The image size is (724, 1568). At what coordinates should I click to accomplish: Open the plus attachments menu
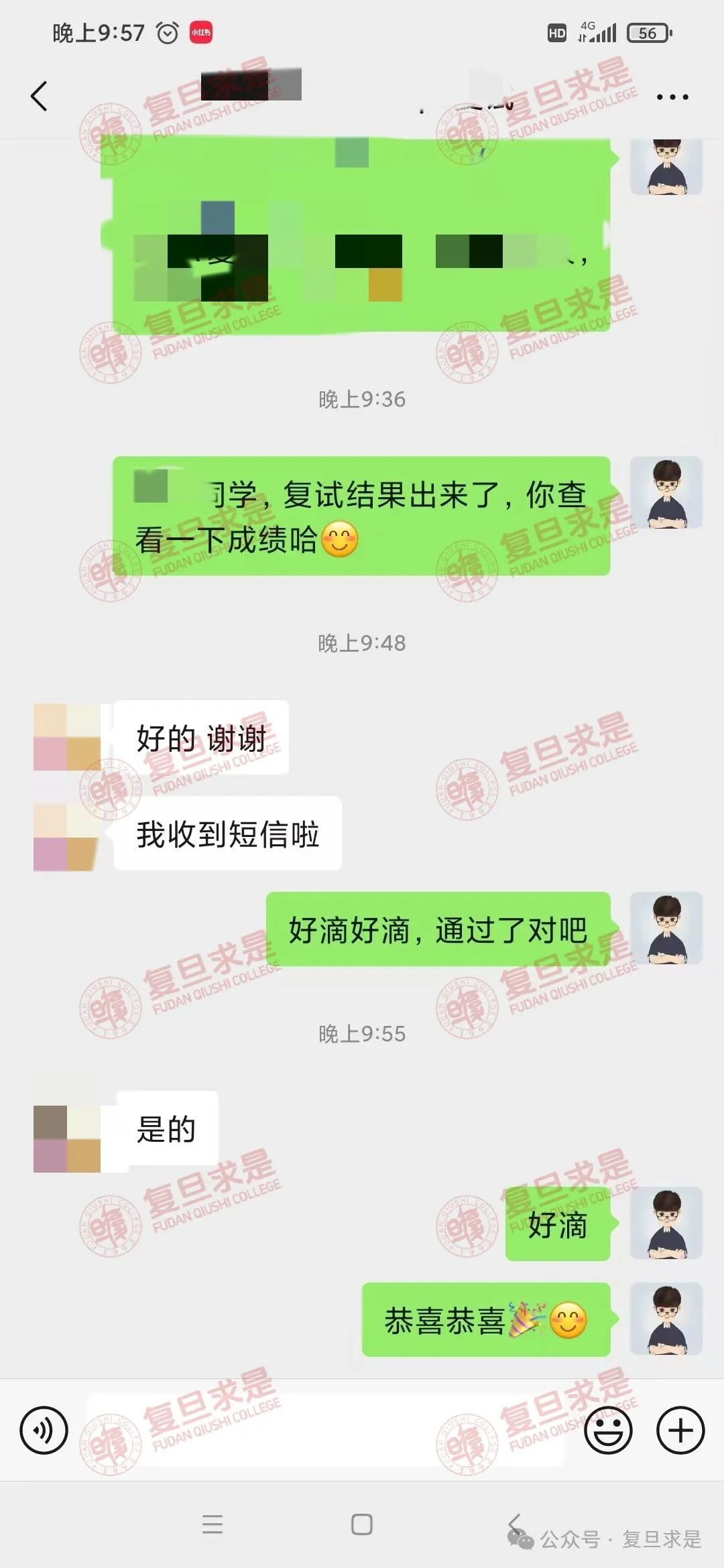[680, 1430]
